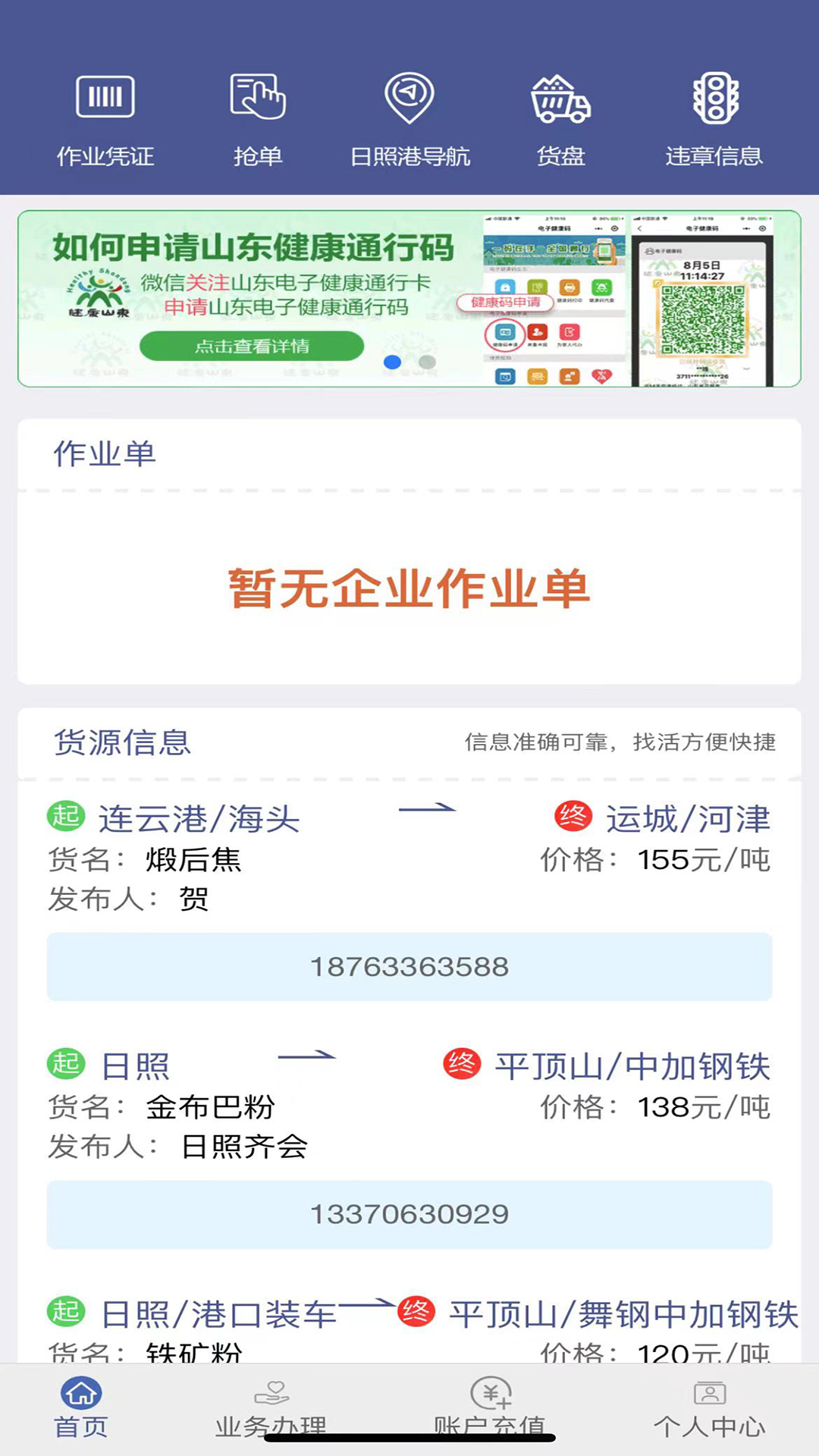Switch to the 业务办理 tab

[271, 1407]
